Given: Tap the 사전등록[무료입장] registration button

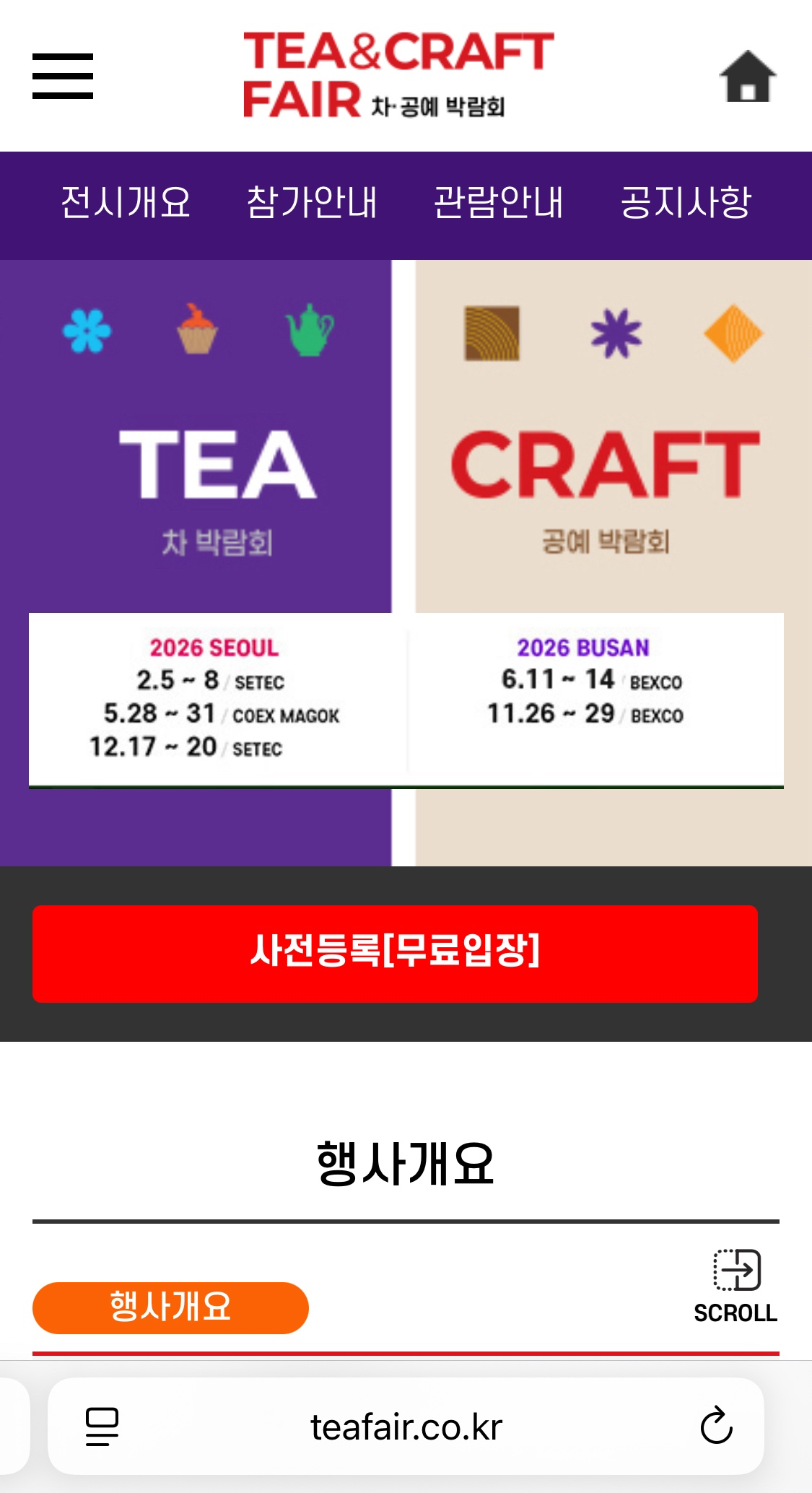Looking at the screenshot, I should pos(395,953).
